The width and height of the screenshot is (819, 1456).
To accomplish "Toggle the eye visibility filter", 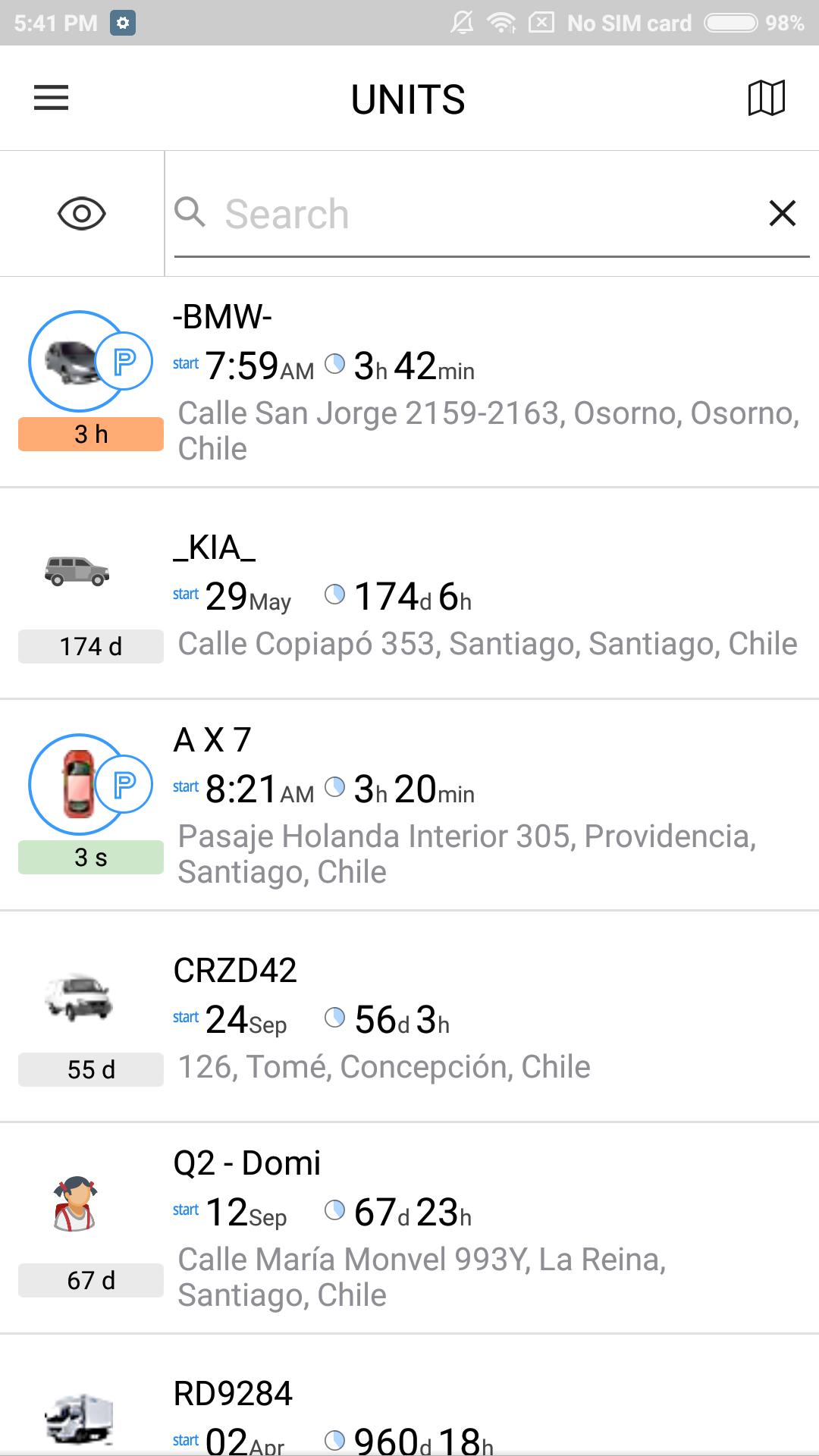I will coord(82,213).
